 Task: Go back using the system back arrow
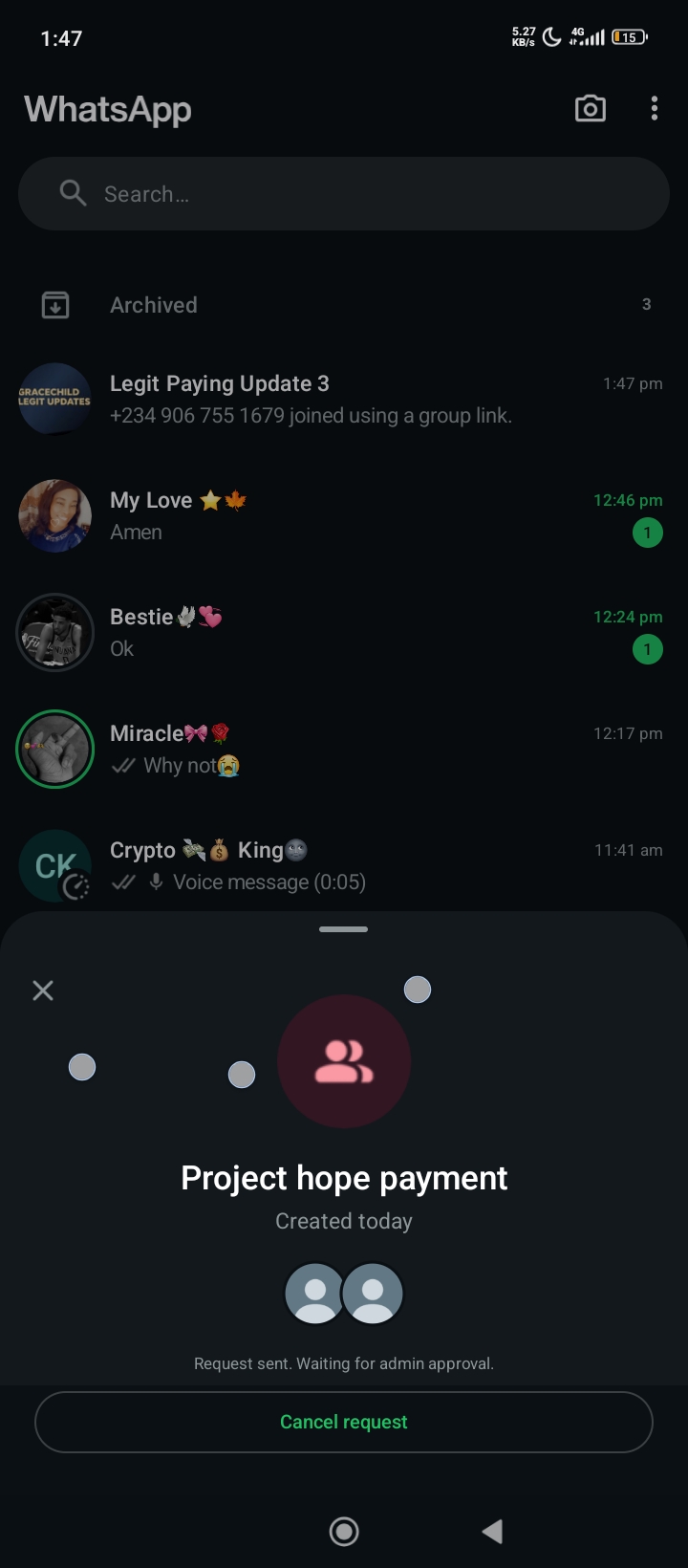pyautogui.click(x=492, y=1532)
